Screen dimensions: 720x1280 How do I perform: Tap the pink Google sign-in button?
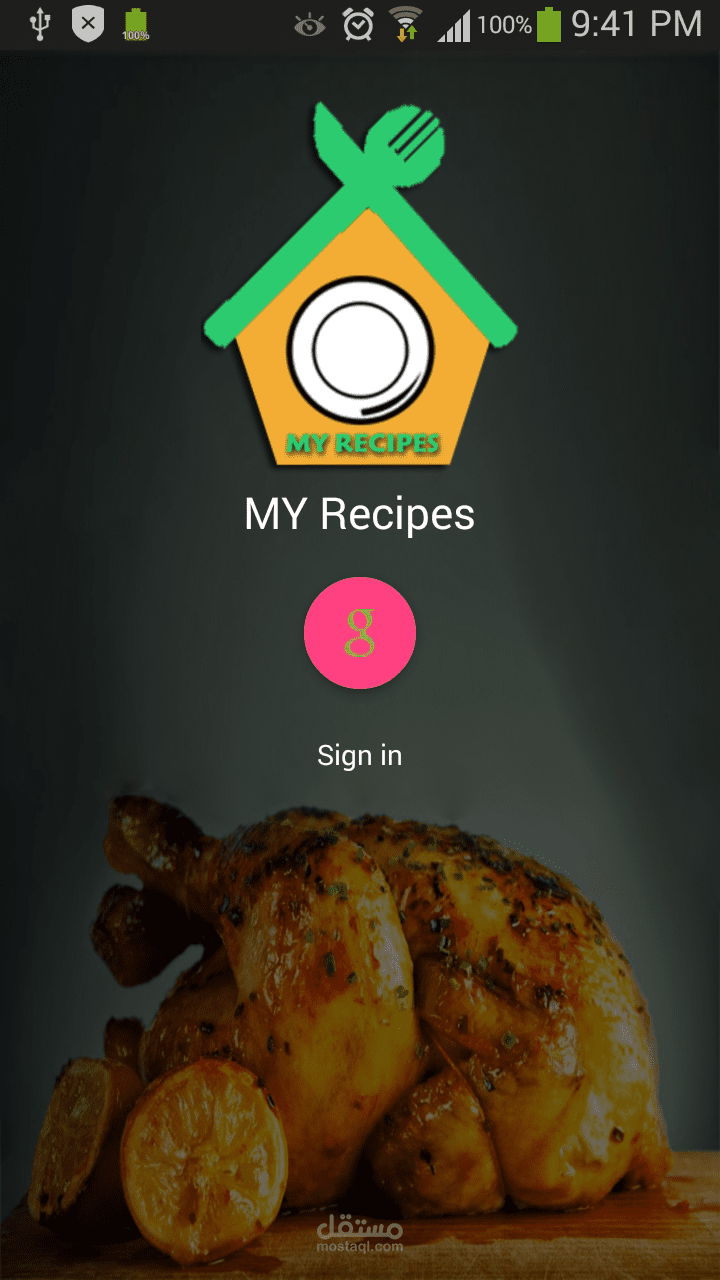coord(360,633)
